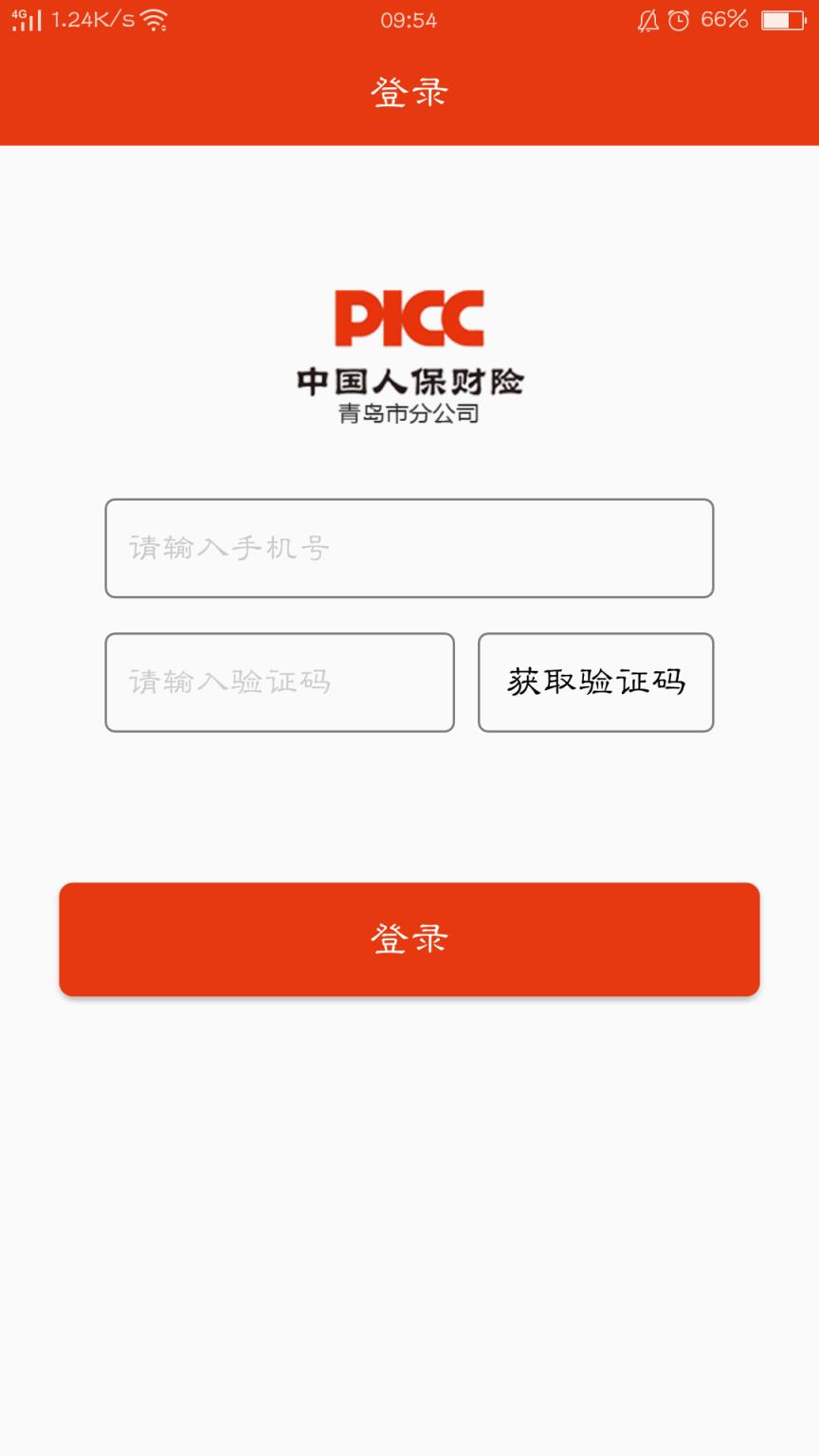Select the verification code input field
The height and width of the screenshot is (1456, 819).
pyautogui.click(x=279, y=682)
